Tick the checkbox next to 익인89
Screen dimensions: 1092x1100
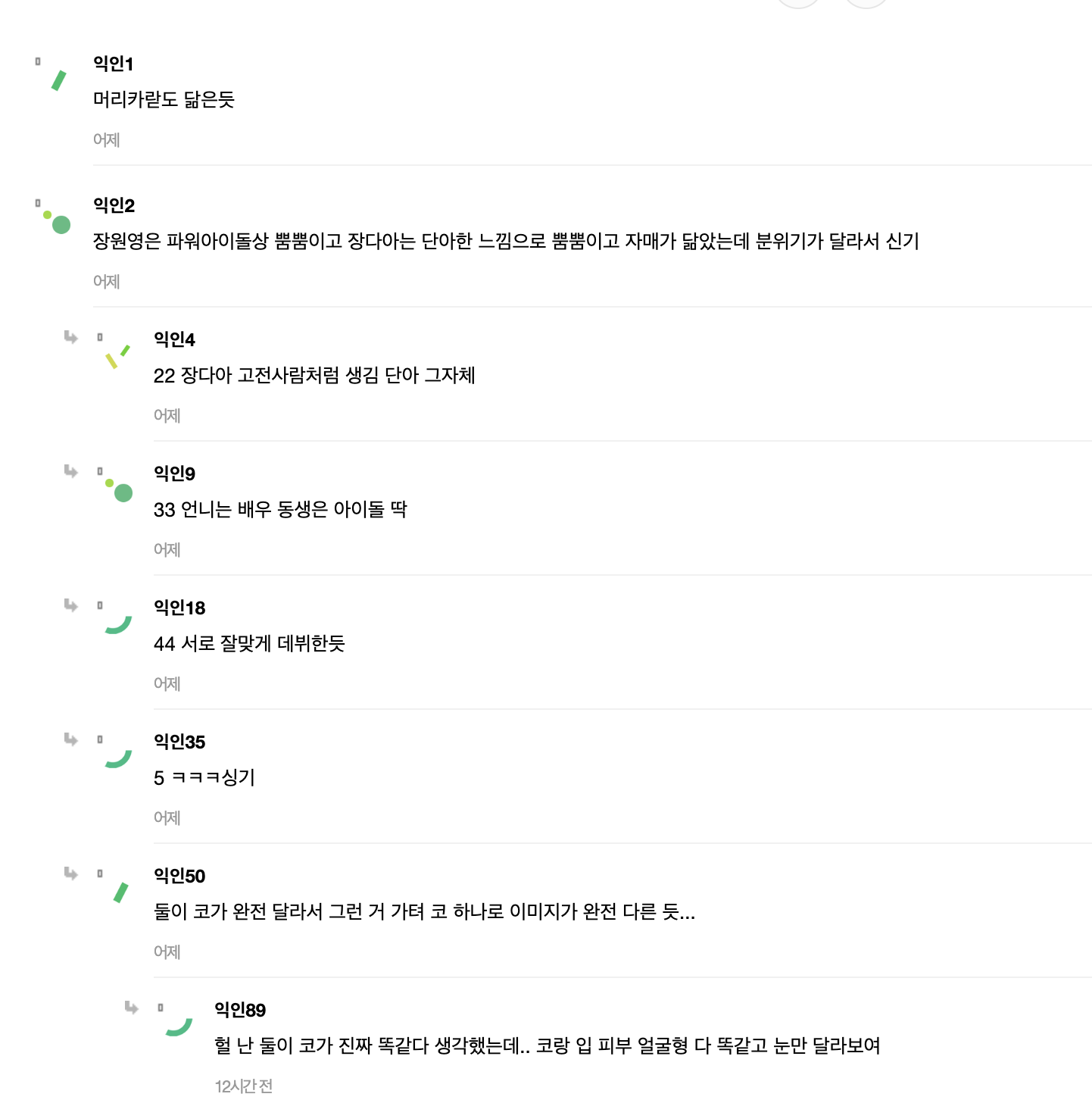[x=161, y=1007]
